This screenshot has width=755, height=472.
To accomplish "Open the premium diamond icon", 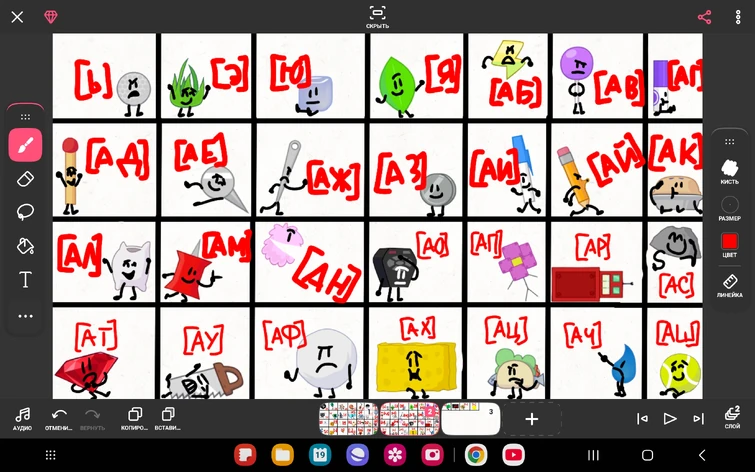I will click(x=51, y=17).
